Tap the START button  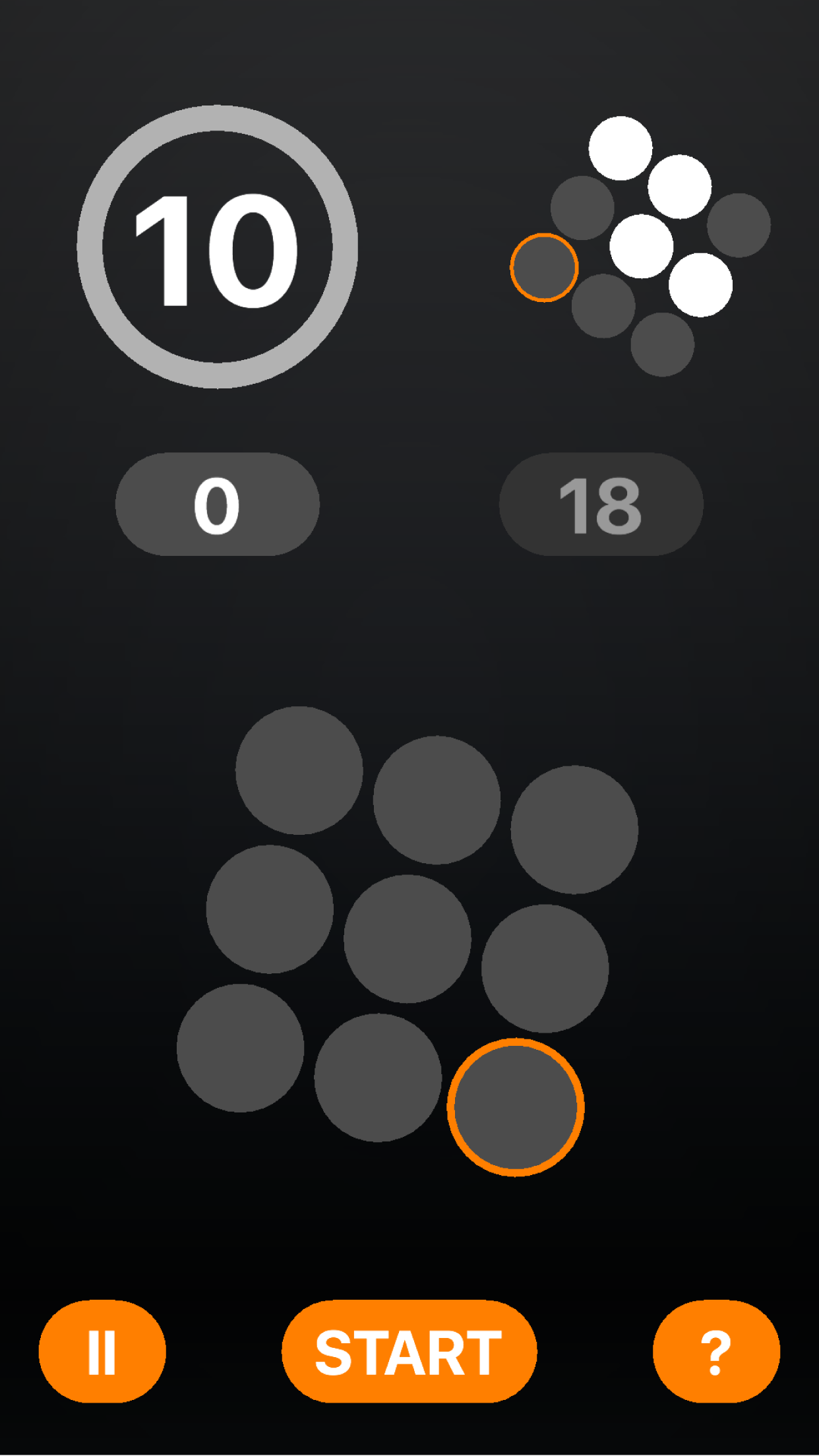coord(409,1352)
